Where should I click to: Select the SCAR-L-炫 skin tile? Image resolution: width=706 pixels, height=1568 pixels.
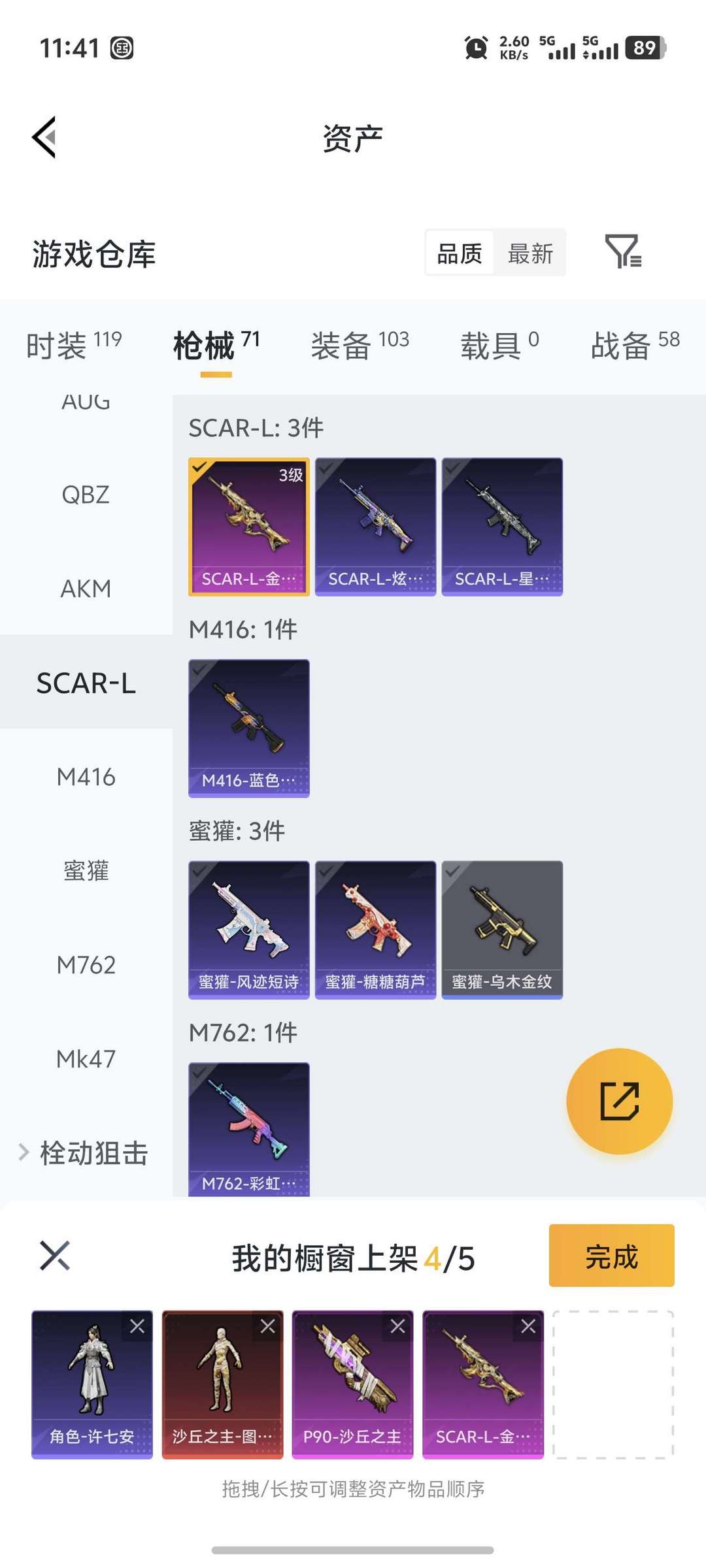[x=375, y=527]
